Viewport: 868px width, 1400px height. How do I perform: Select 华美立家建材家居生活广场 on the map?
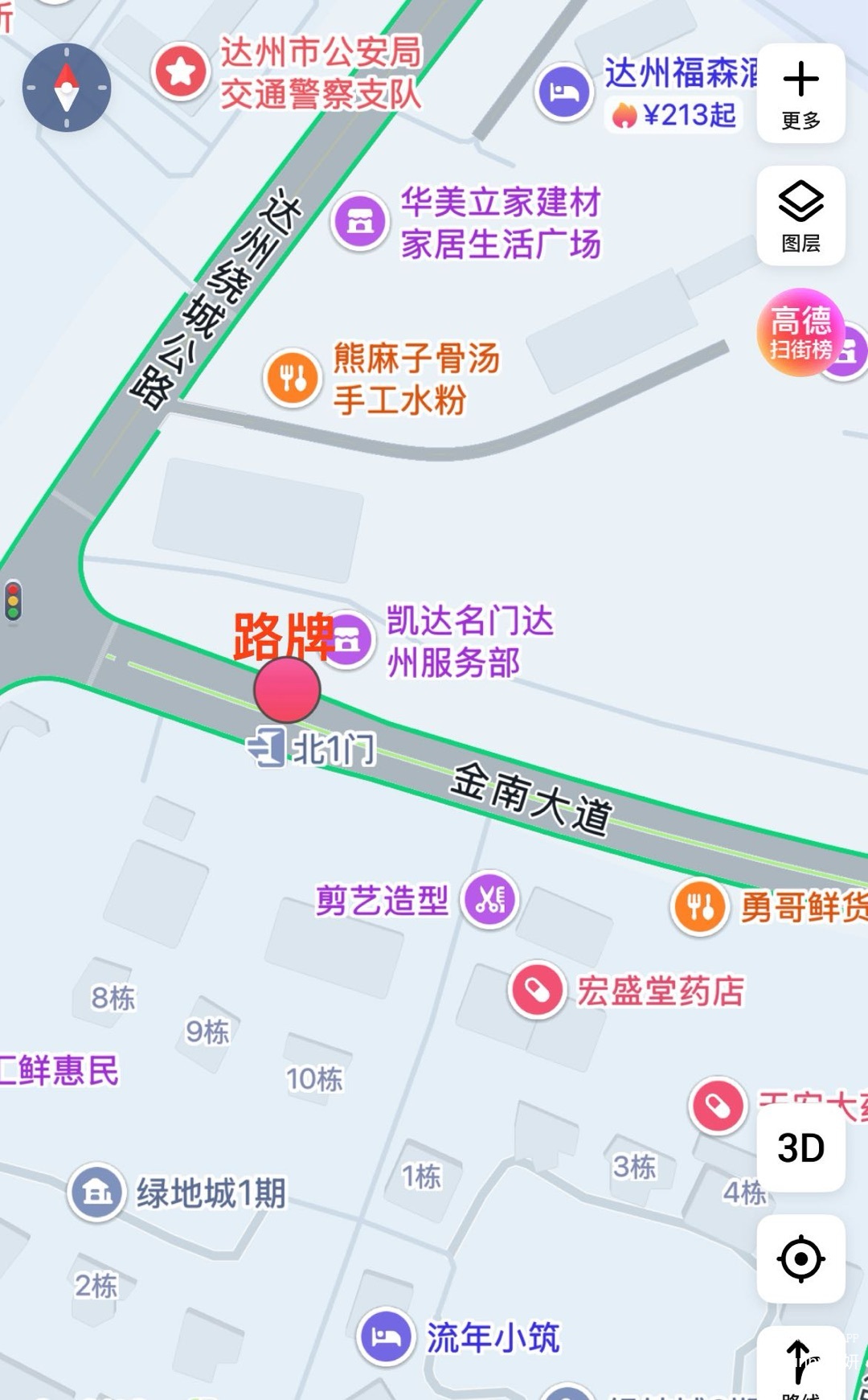[360, 221]
